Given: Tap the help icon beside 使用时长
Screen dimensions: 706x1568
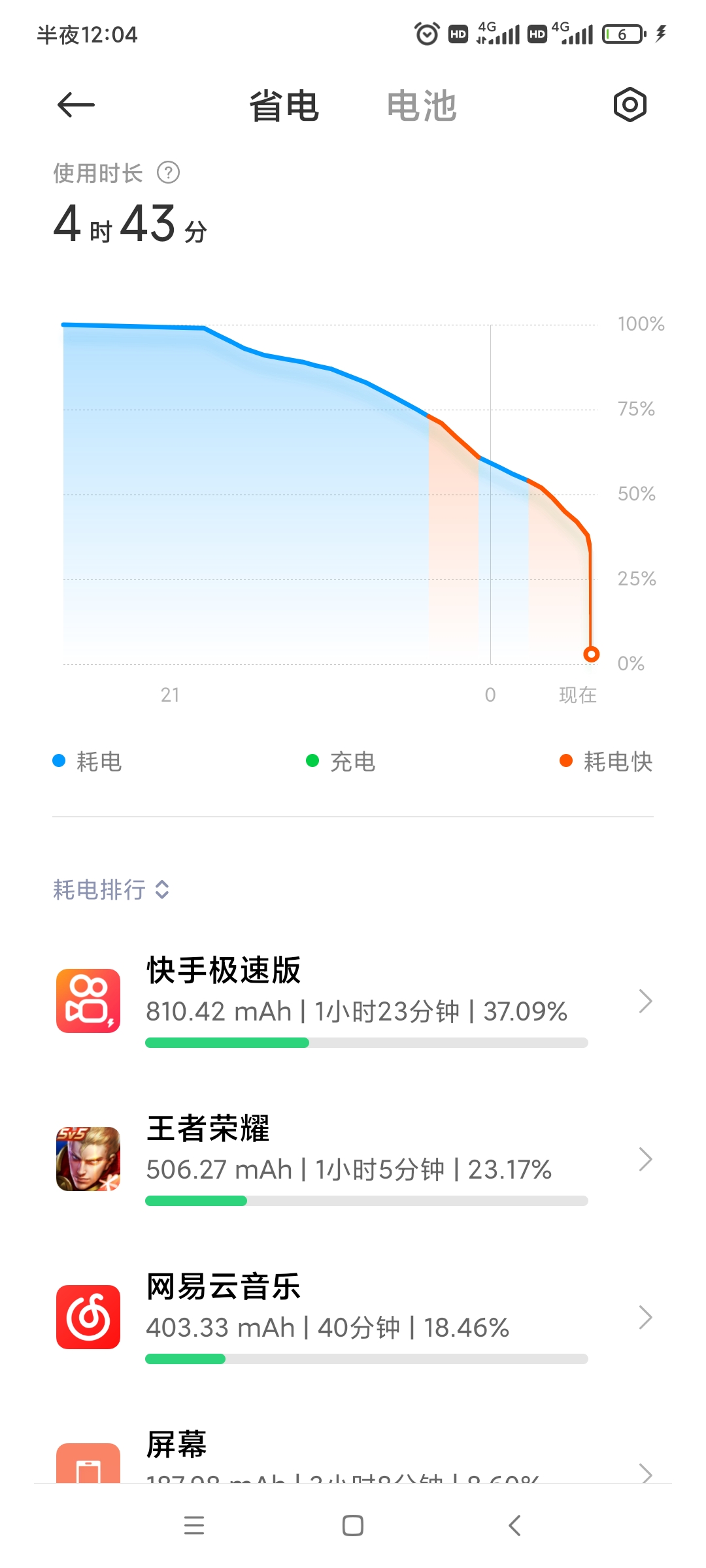Looking at the screenshot, I should (169, 173).
